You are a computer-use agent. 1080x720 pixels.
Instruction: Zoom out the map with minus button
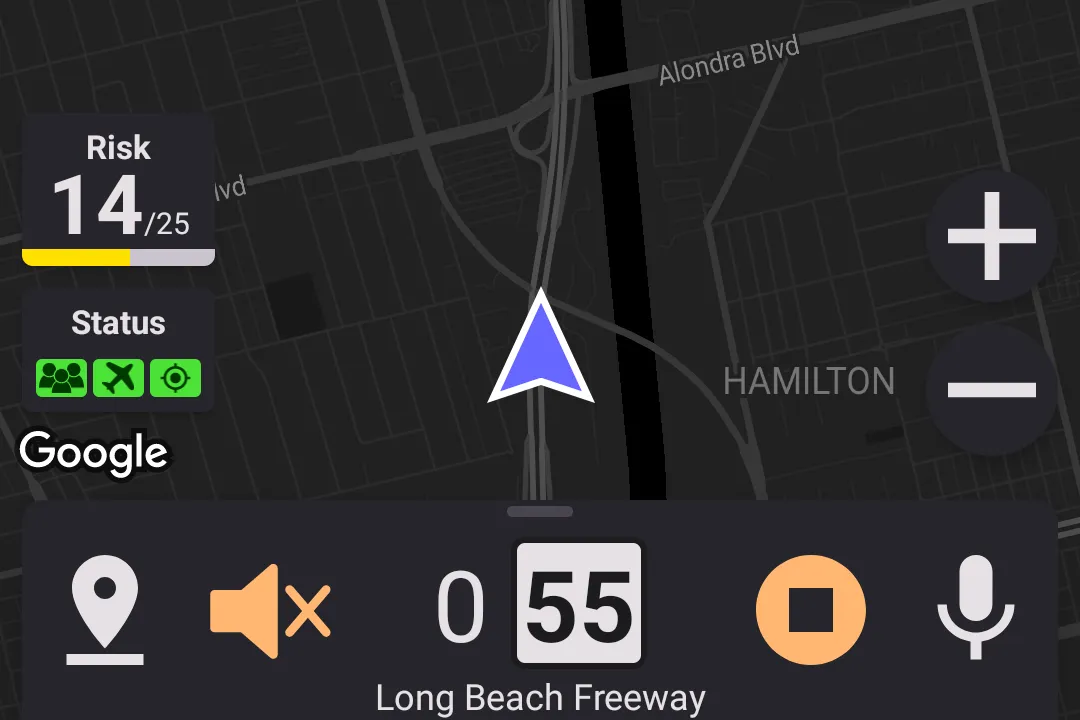tap(991, 389)
